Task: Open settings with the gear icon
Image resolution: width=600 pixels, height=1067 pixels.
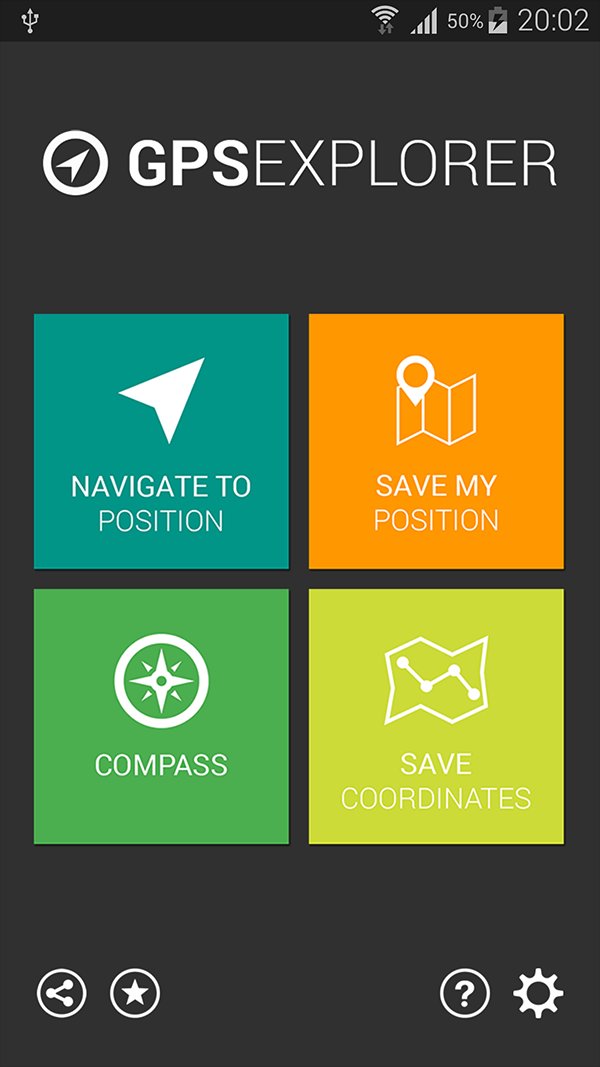Action: [538, 994]
